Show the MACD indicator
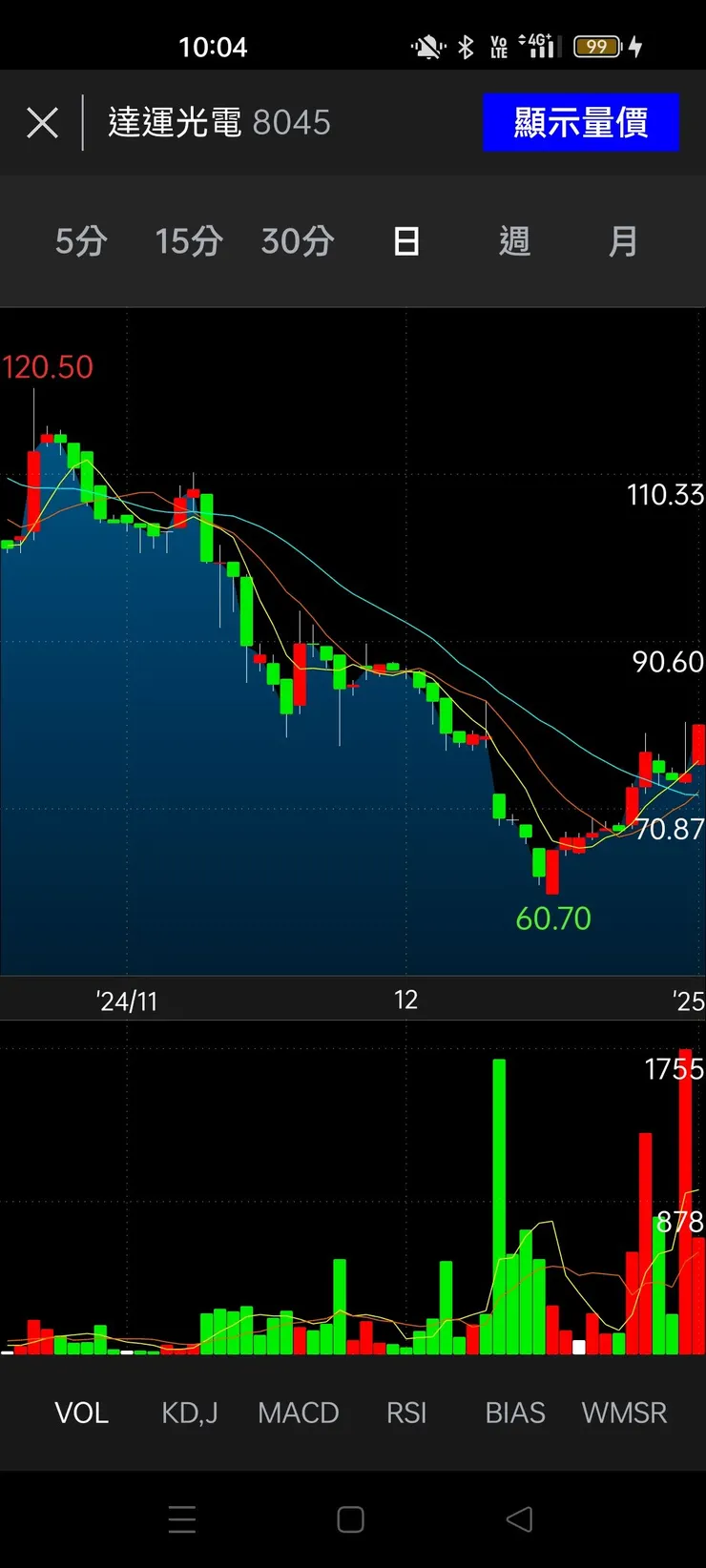The height and width of the screenshot is (1568, 706). click(299, 1413)
